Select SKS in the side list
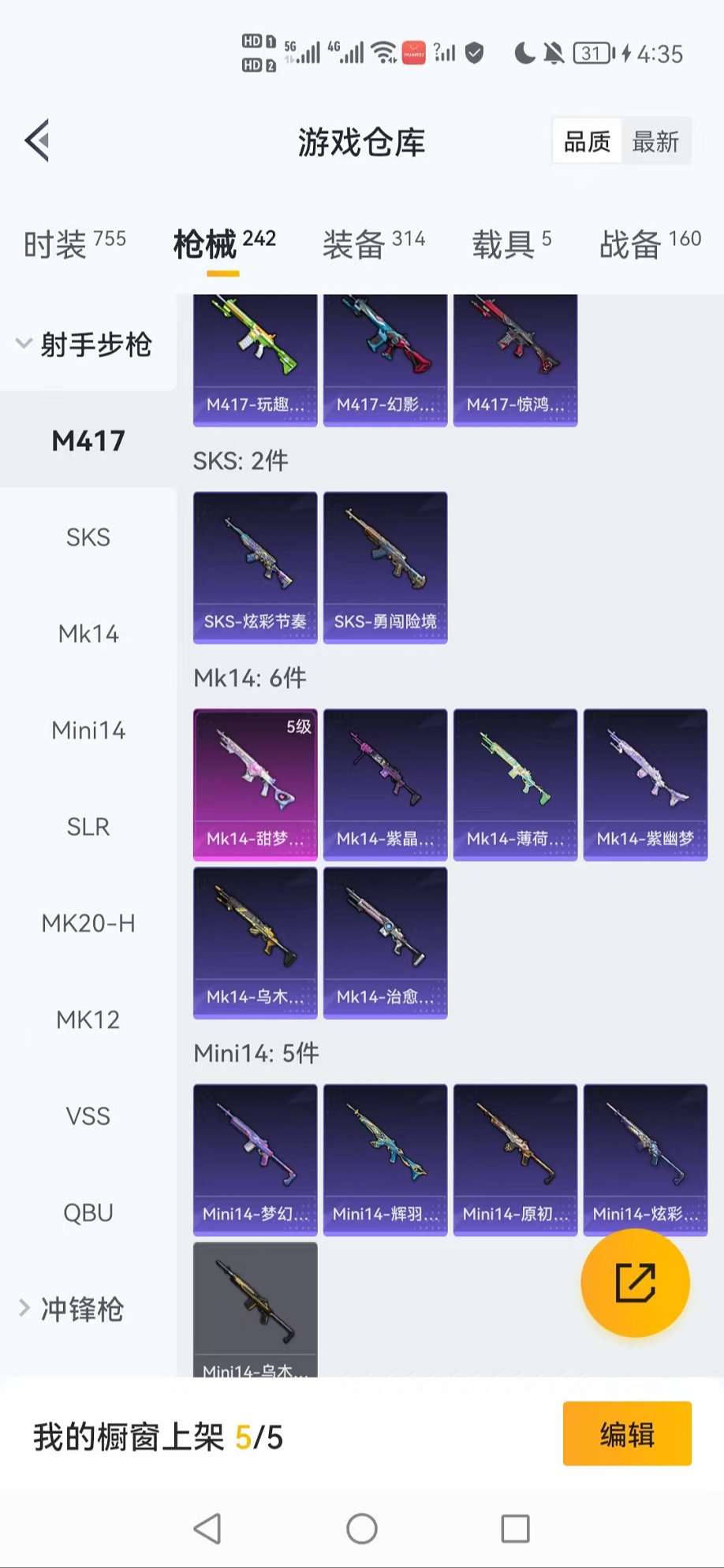Image resolution: width=724 pixels, height=1568 pixels. tap(88, 538)
